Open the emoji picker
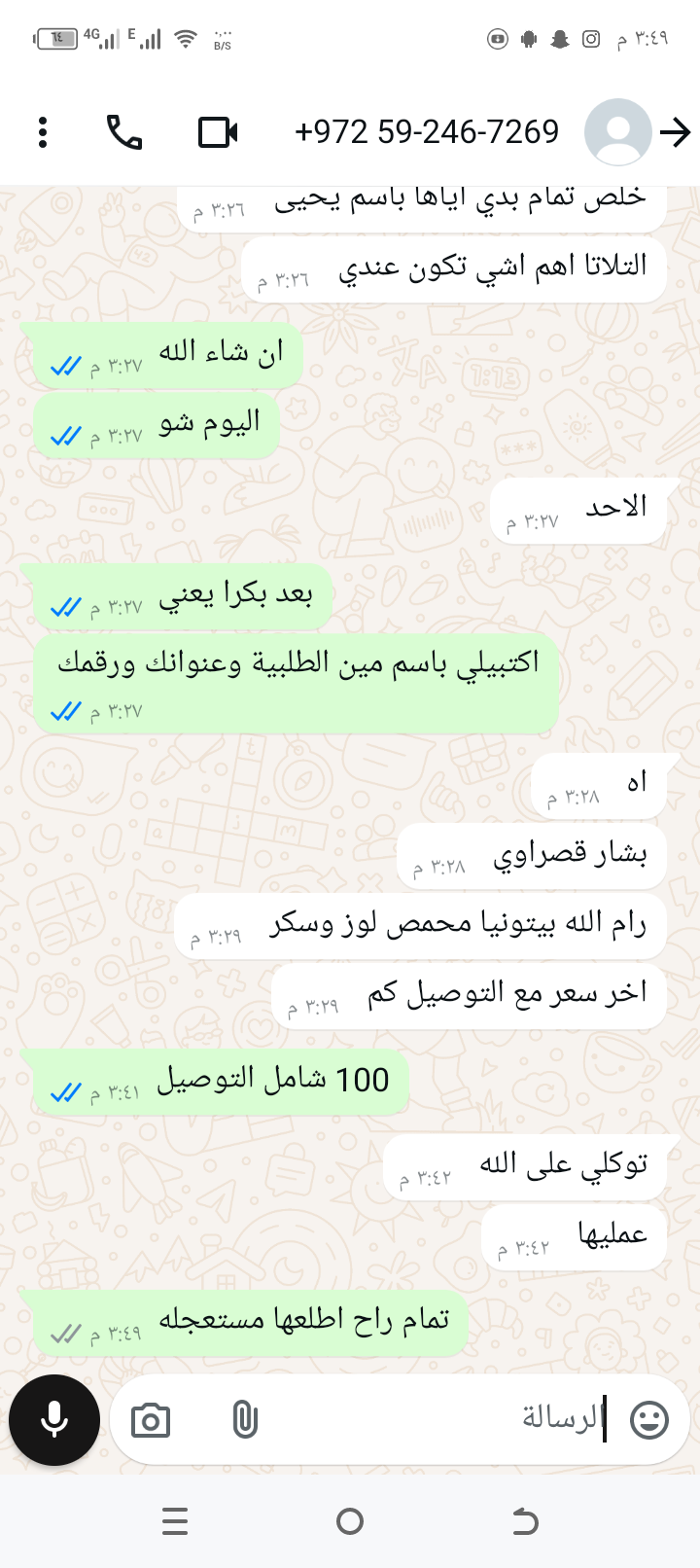 point(648,1420)
